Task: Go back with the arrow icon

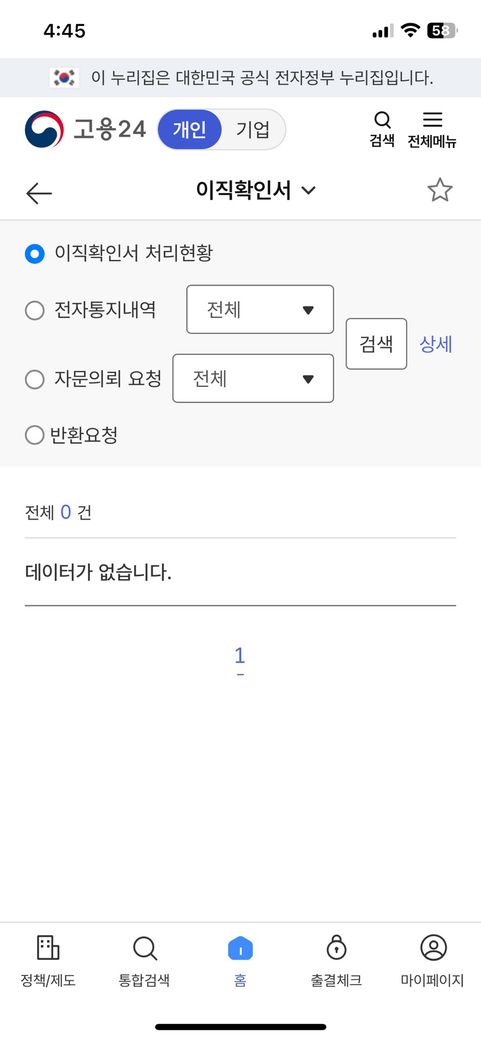Action: (x=38, y=193)
